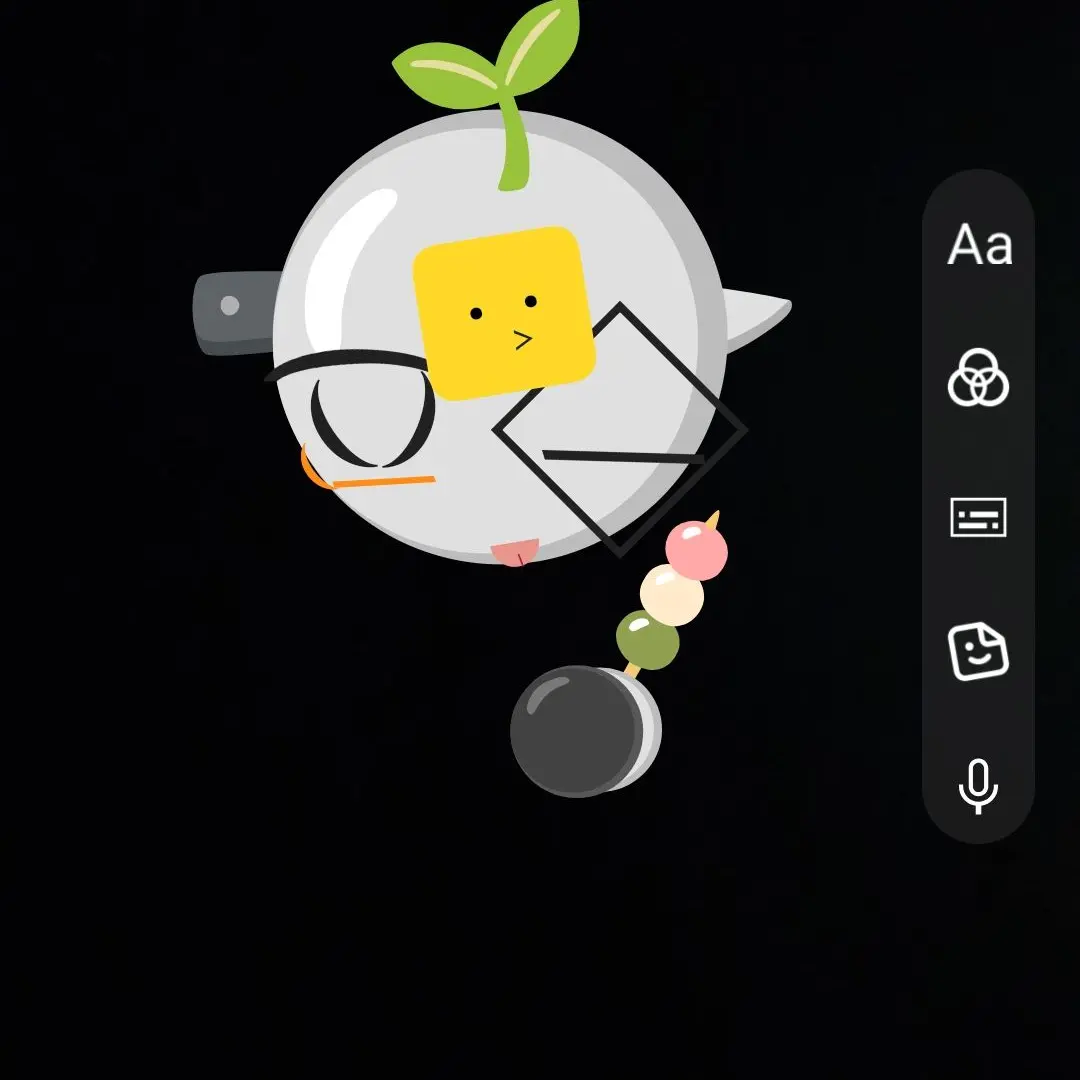Add captions with the caption icon
Image resolution: width=1080 pixels, height=1080 pixels.
[978, 517]
